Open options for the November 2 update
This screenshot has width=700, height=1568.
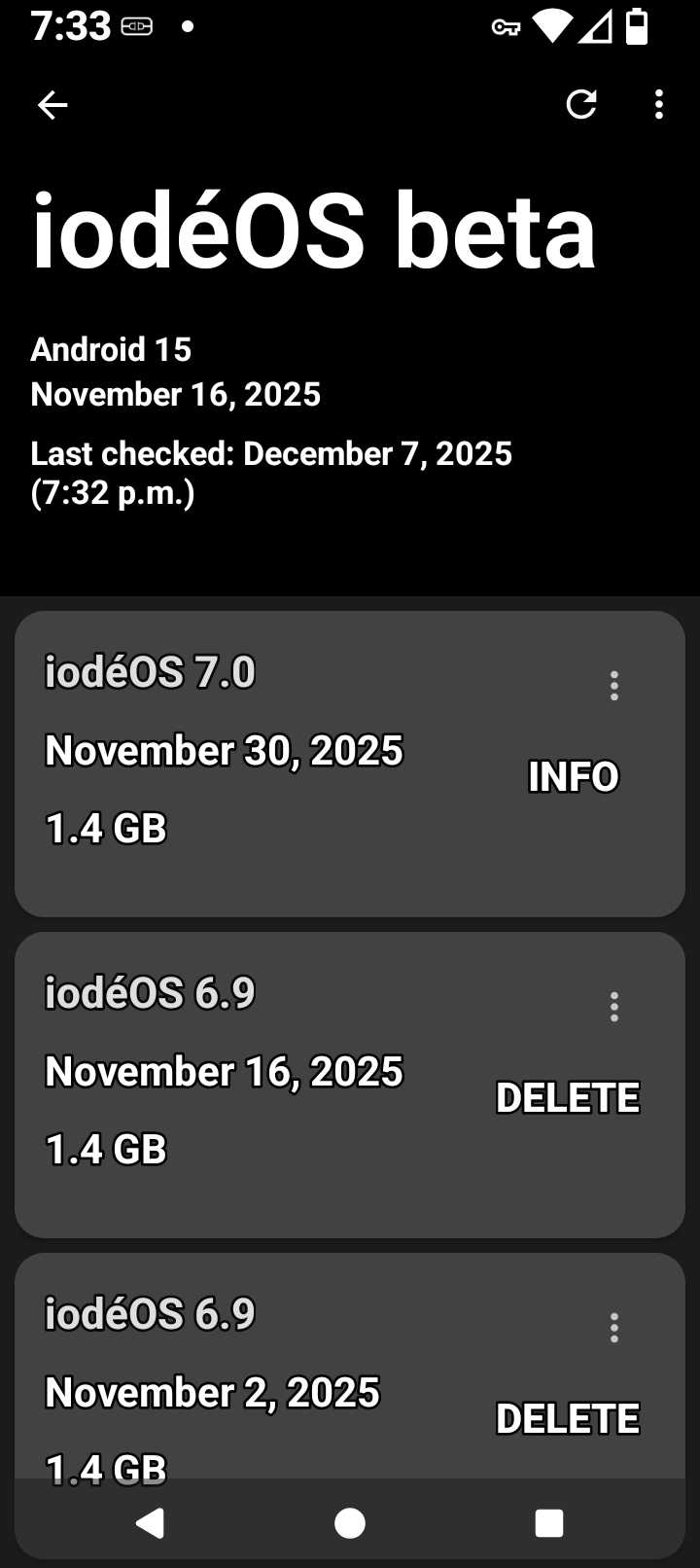(613, 1328)
